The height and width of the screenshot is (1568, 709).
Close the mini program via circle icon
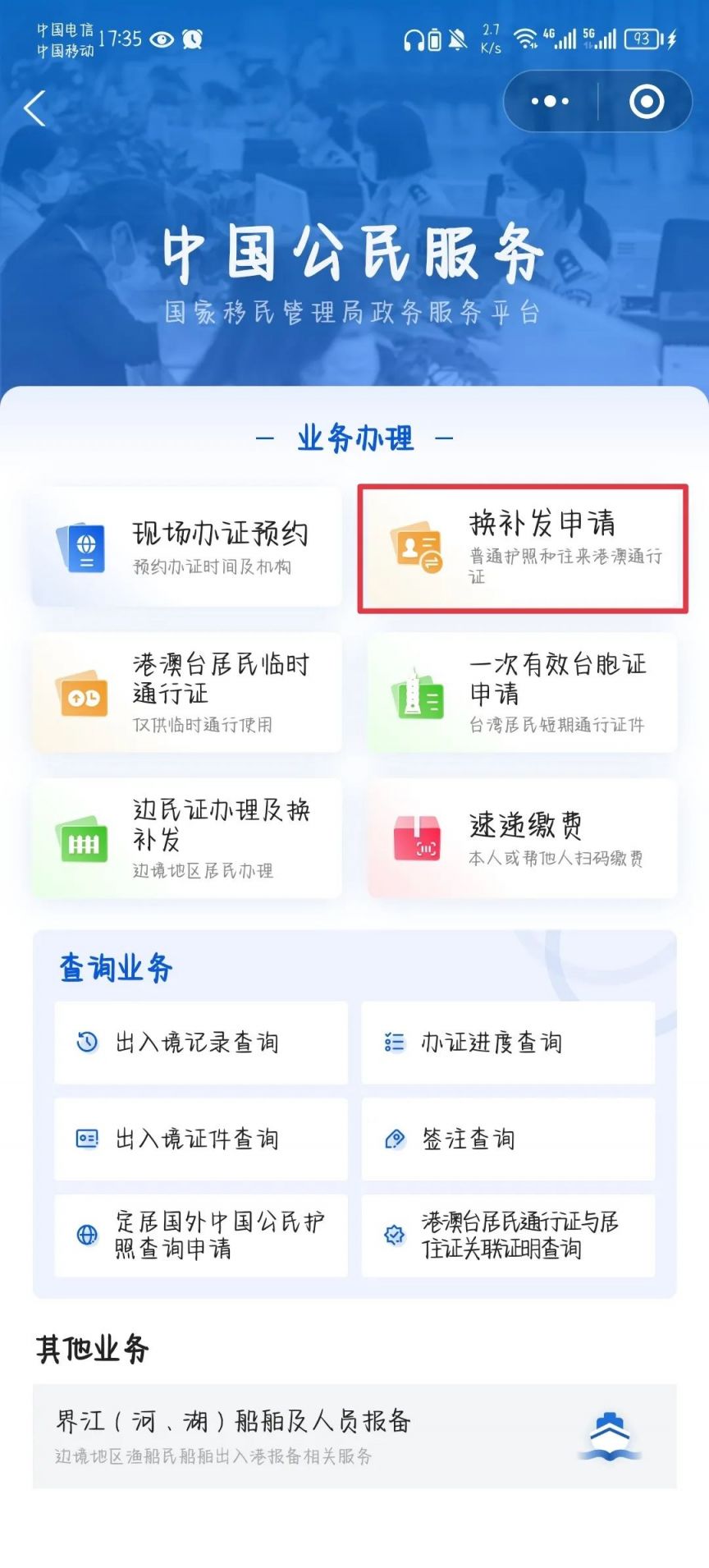(x=647, y=102)
